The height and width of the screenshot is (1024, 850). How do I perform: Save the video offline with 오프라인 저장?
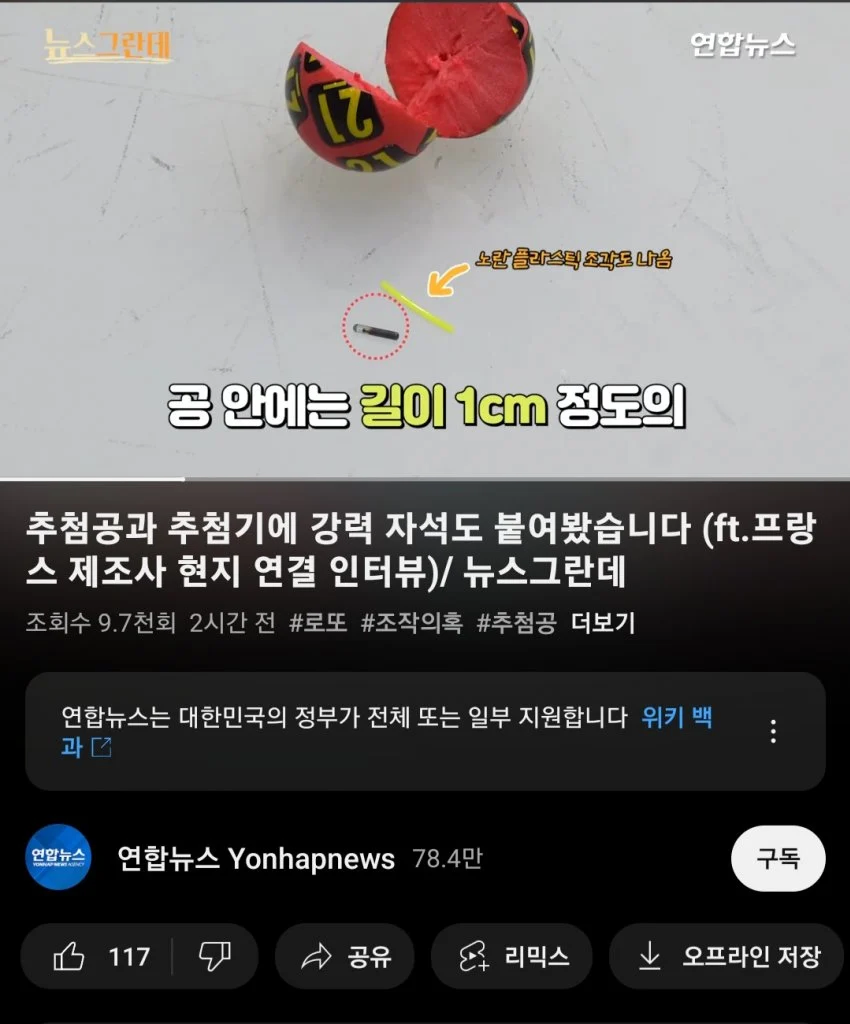727,957
